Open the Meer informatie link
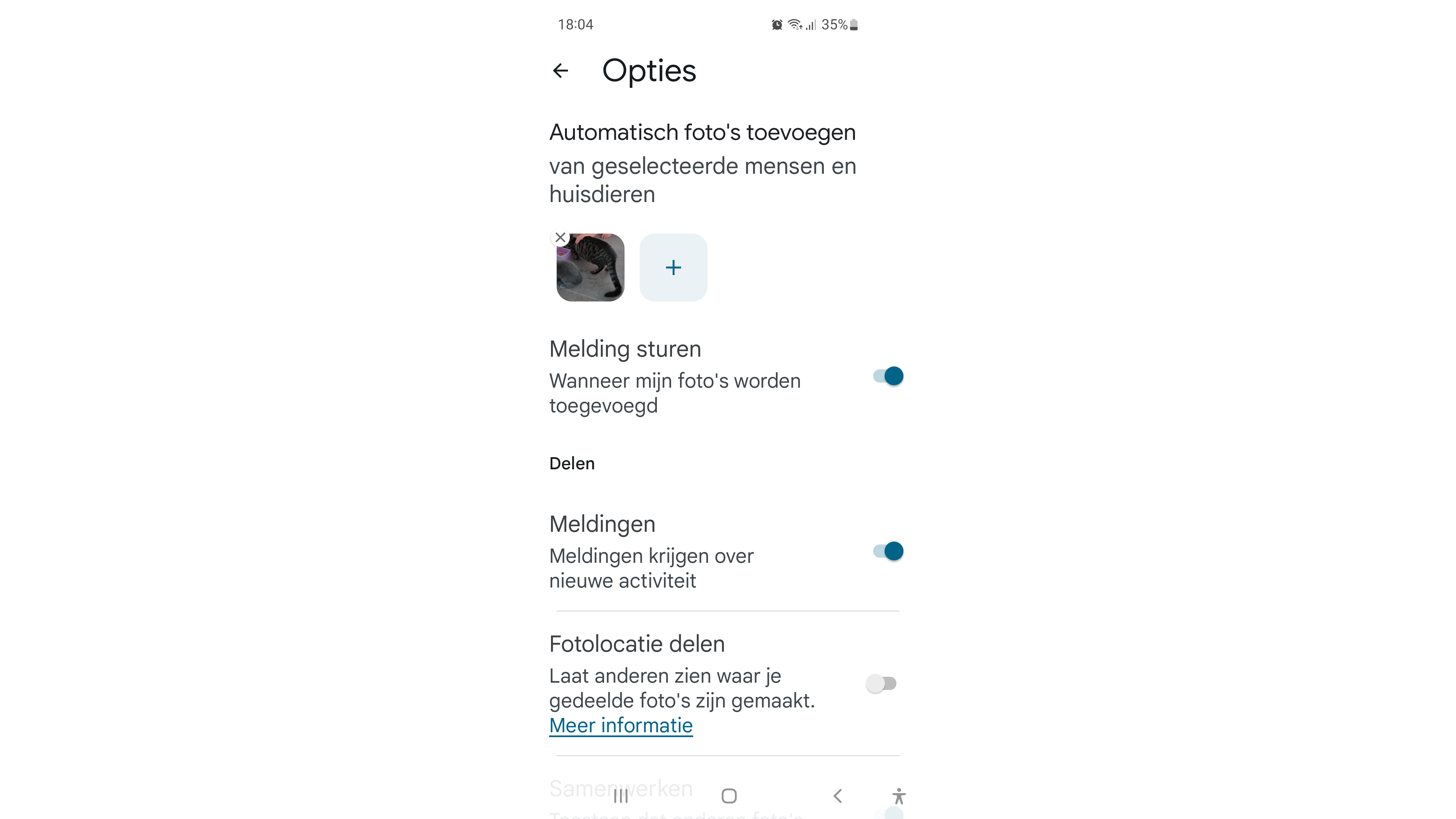This screenshot has height=819, width=1456. [620, 725]
